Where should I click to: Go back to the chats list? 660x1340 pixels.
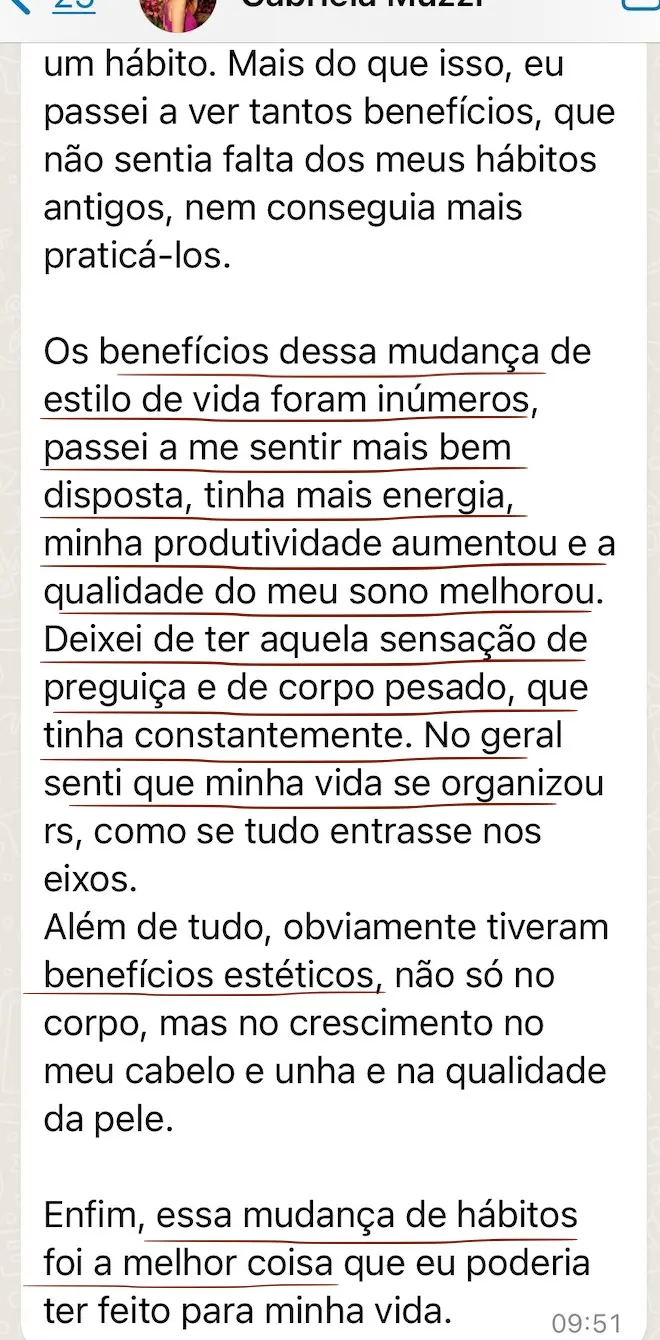pos(50,5)
